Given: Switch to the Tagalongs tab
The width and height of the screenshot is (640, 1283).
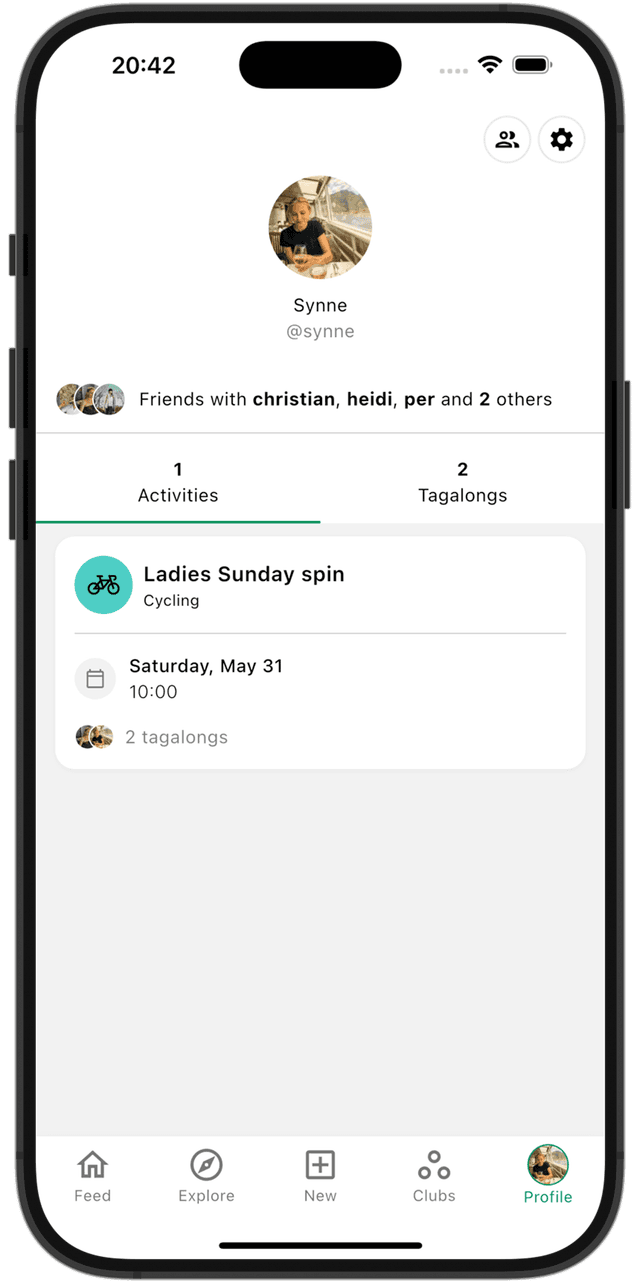Looking at the screenshot, I should (462, 482).
